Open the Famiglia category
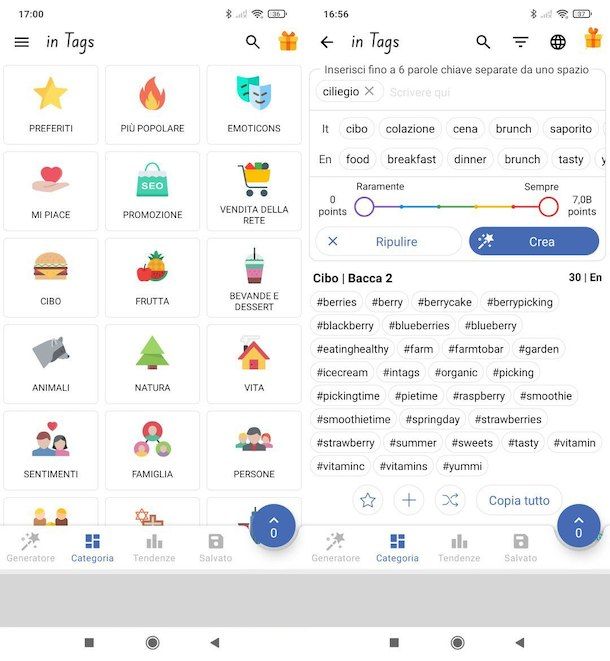610x661 pixels. [x=152, y=449]
